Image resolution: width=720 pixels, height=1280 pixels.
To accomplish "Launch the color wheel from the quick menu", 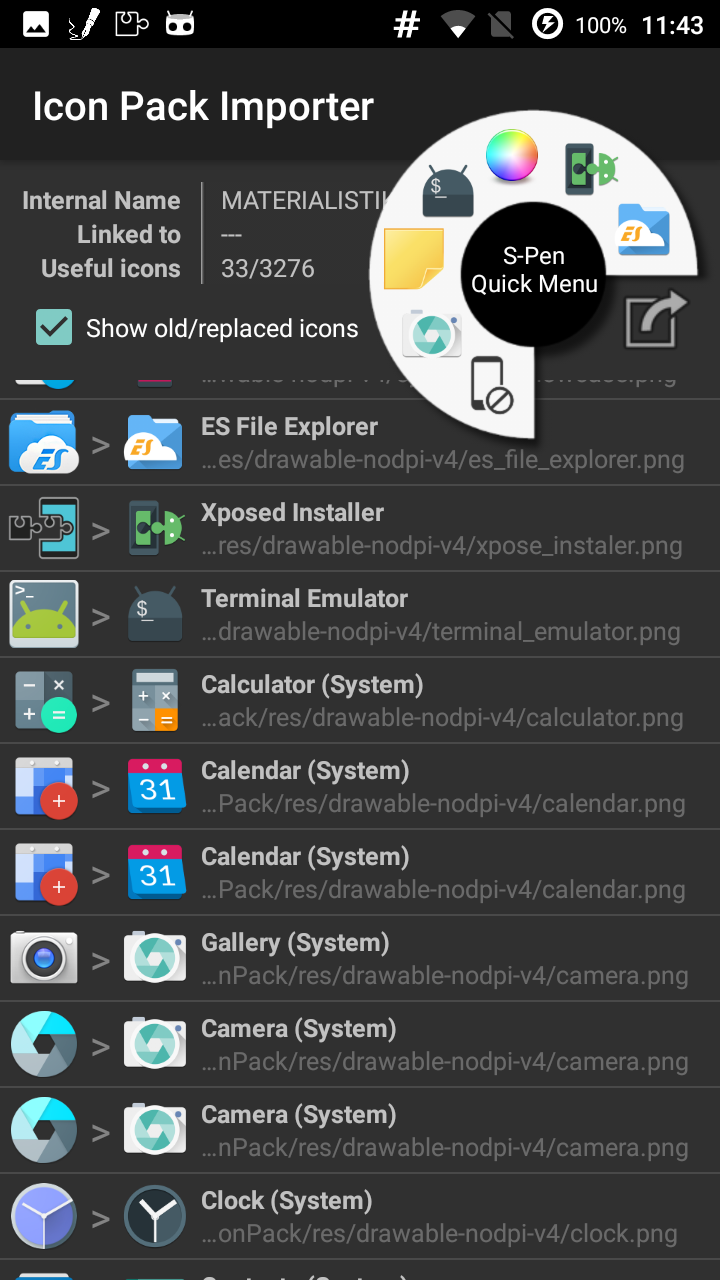I will tap(512, 156).
